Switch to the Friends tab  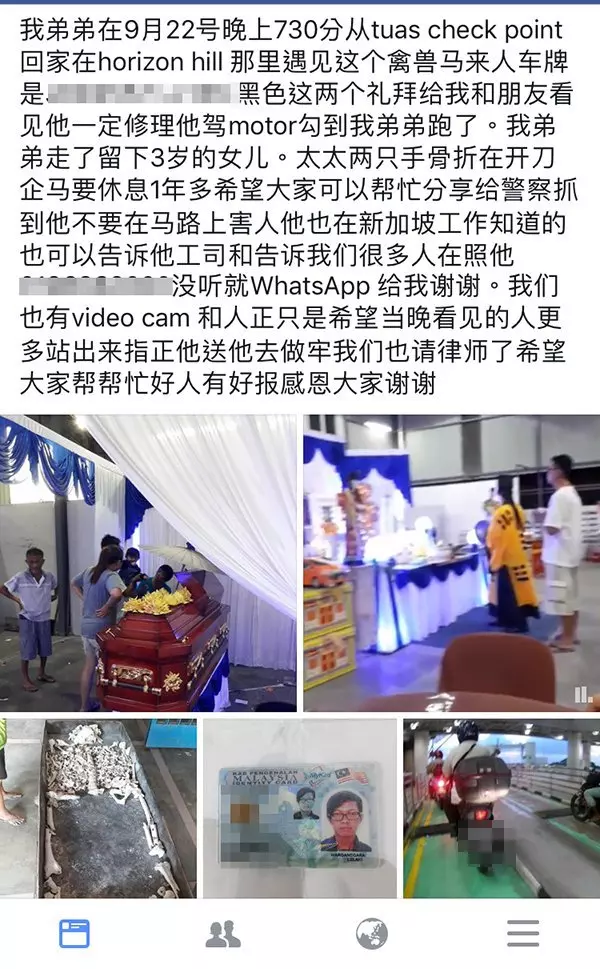[x=223, y=934]
